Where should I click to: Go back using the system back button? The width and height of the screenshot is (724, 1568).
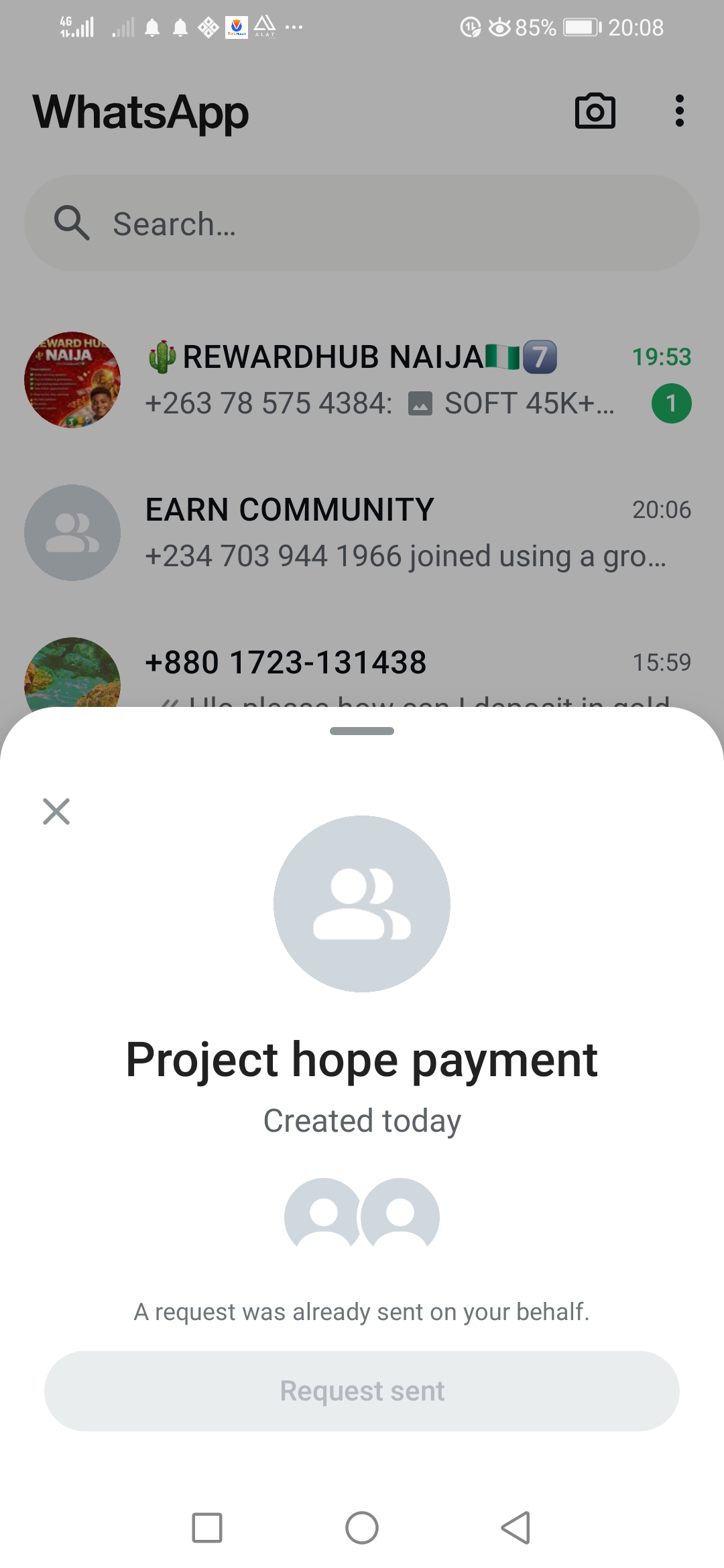pos(516,1528)
